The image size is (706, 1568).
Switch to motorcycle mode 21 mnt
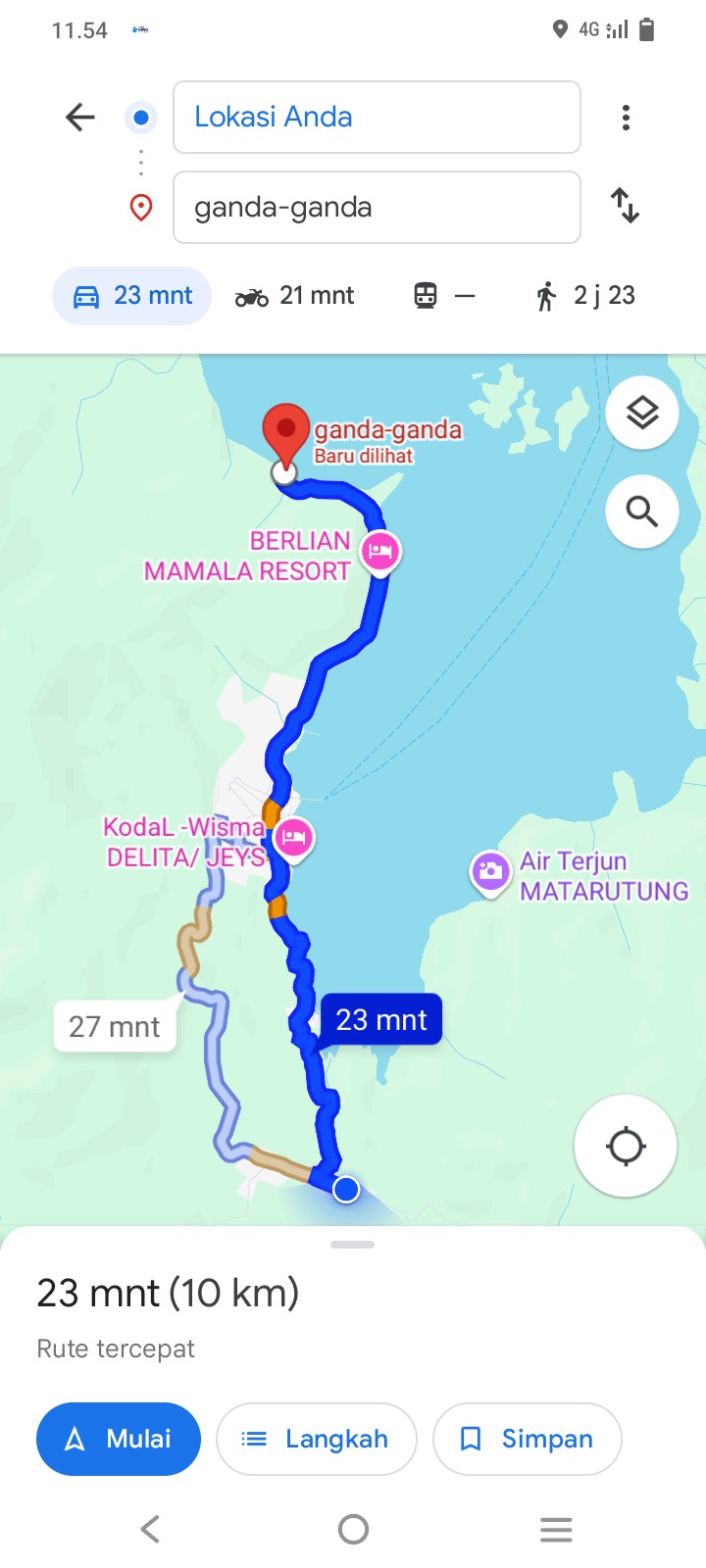coord(294,295)
